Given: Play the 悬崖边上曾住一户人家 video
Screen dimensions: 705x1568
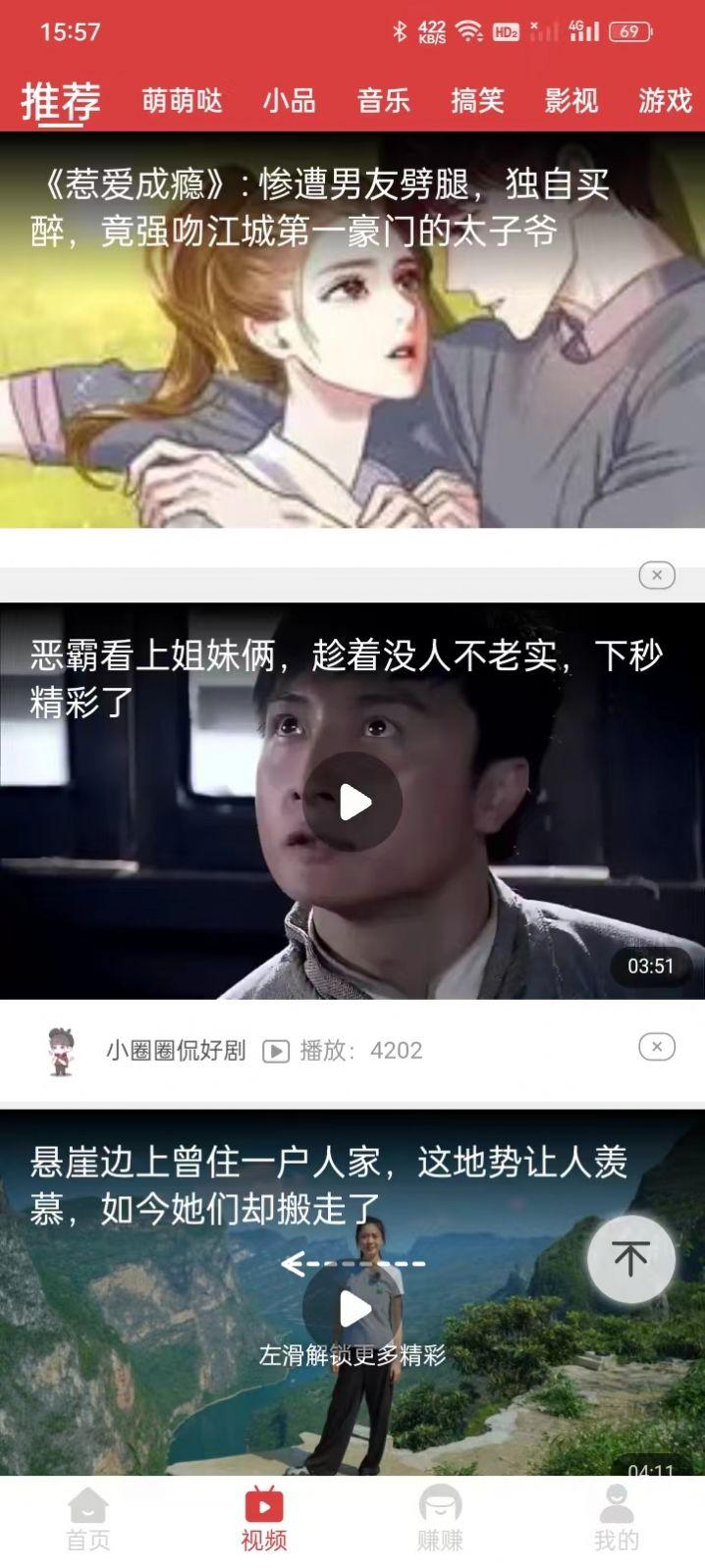Looking at the screenshot, I should click(x=352, y=1308).
